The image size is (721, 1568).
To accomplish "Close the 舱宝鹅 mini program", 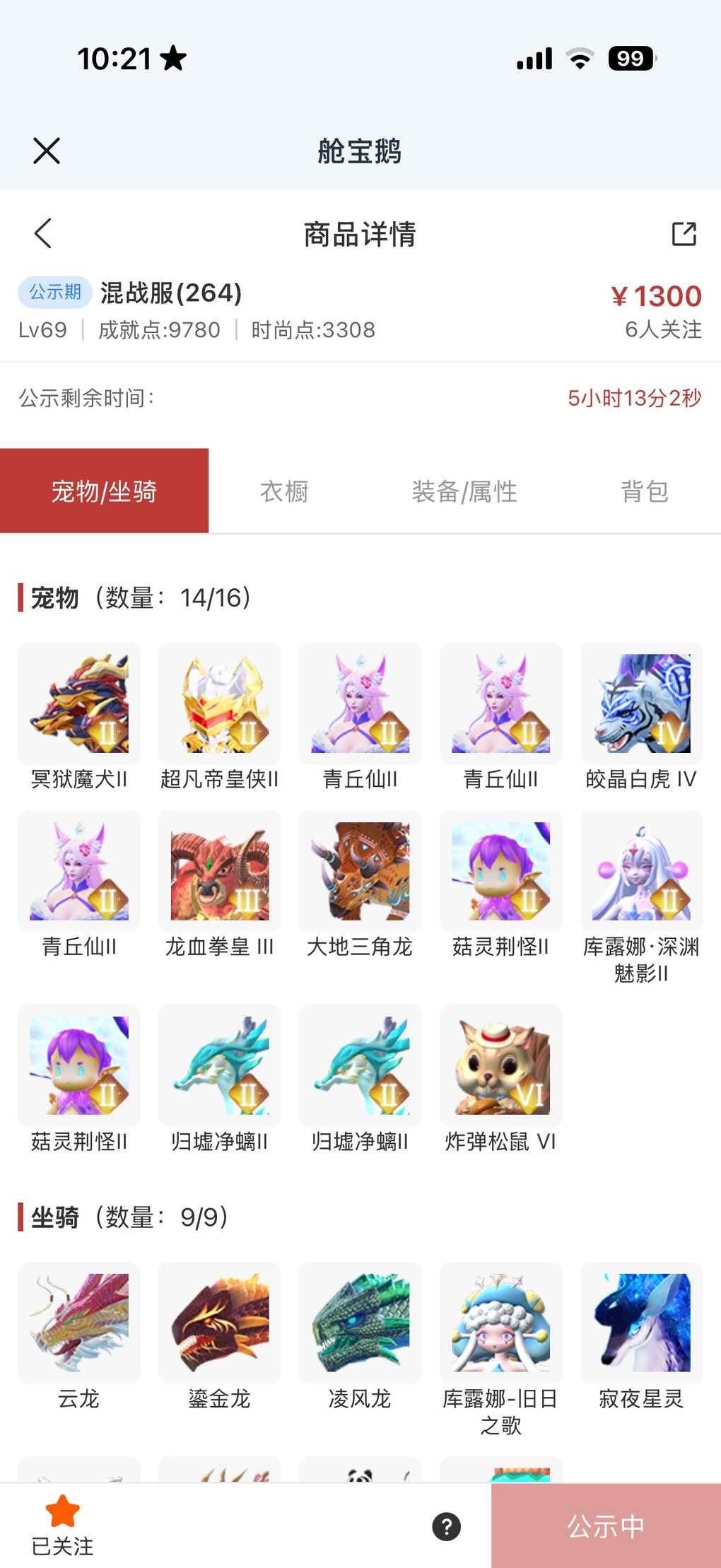I will (x=47, y=151).
